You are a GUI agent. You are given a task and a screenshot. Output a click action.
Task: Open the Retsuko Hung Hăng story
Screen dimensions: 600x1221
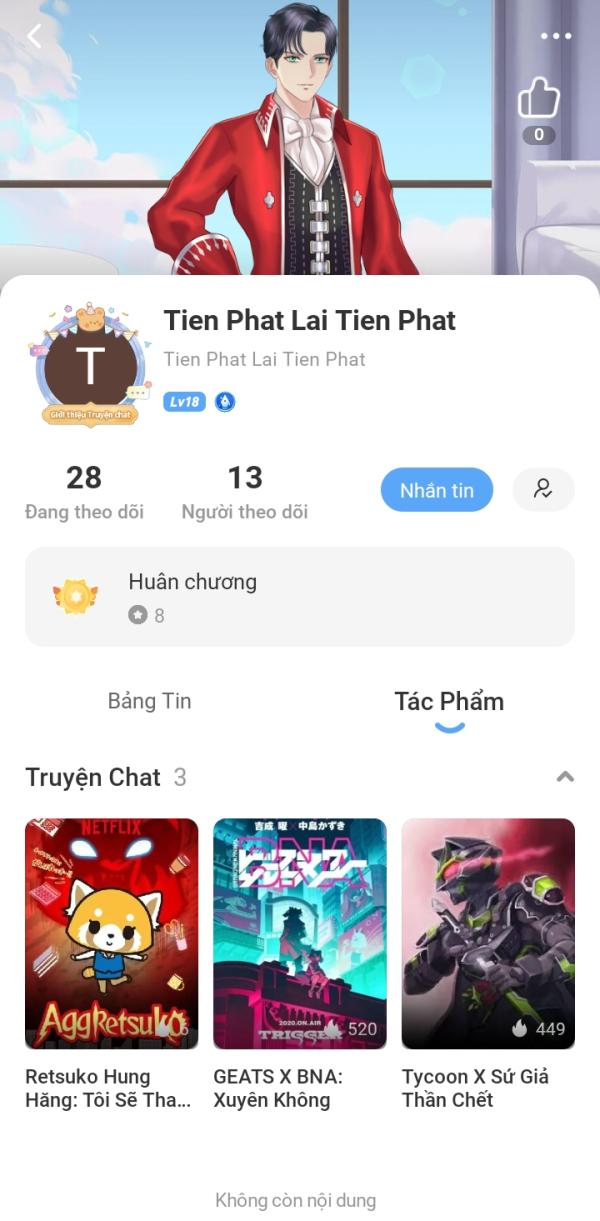click(x=112, y=933)
